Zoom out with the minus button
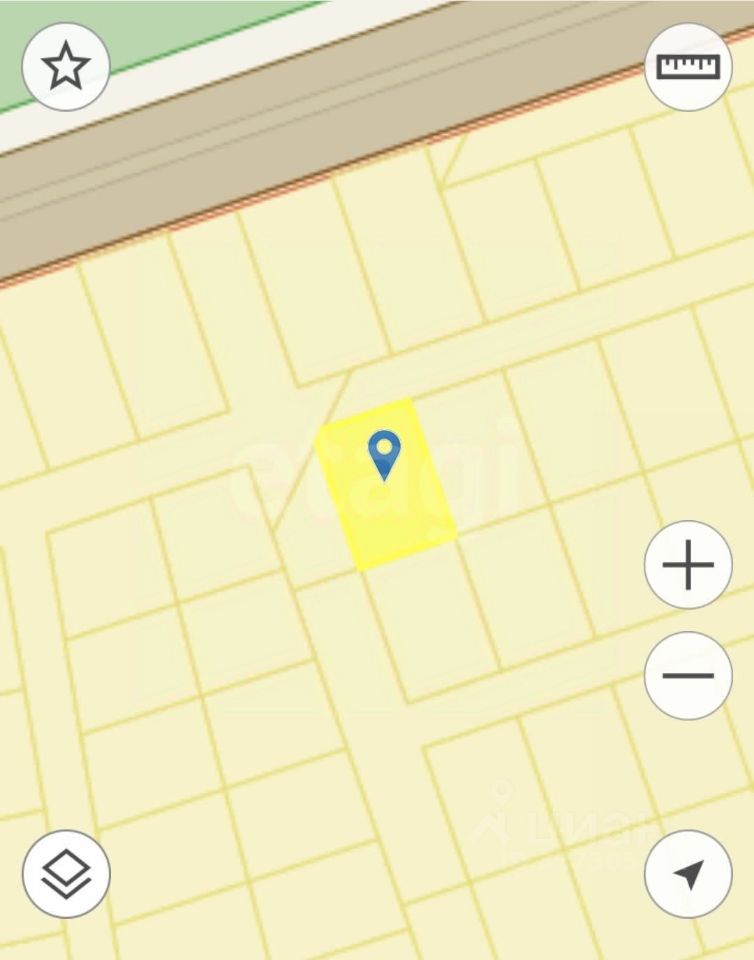The image size is (754, 960). tap(688, 675)
